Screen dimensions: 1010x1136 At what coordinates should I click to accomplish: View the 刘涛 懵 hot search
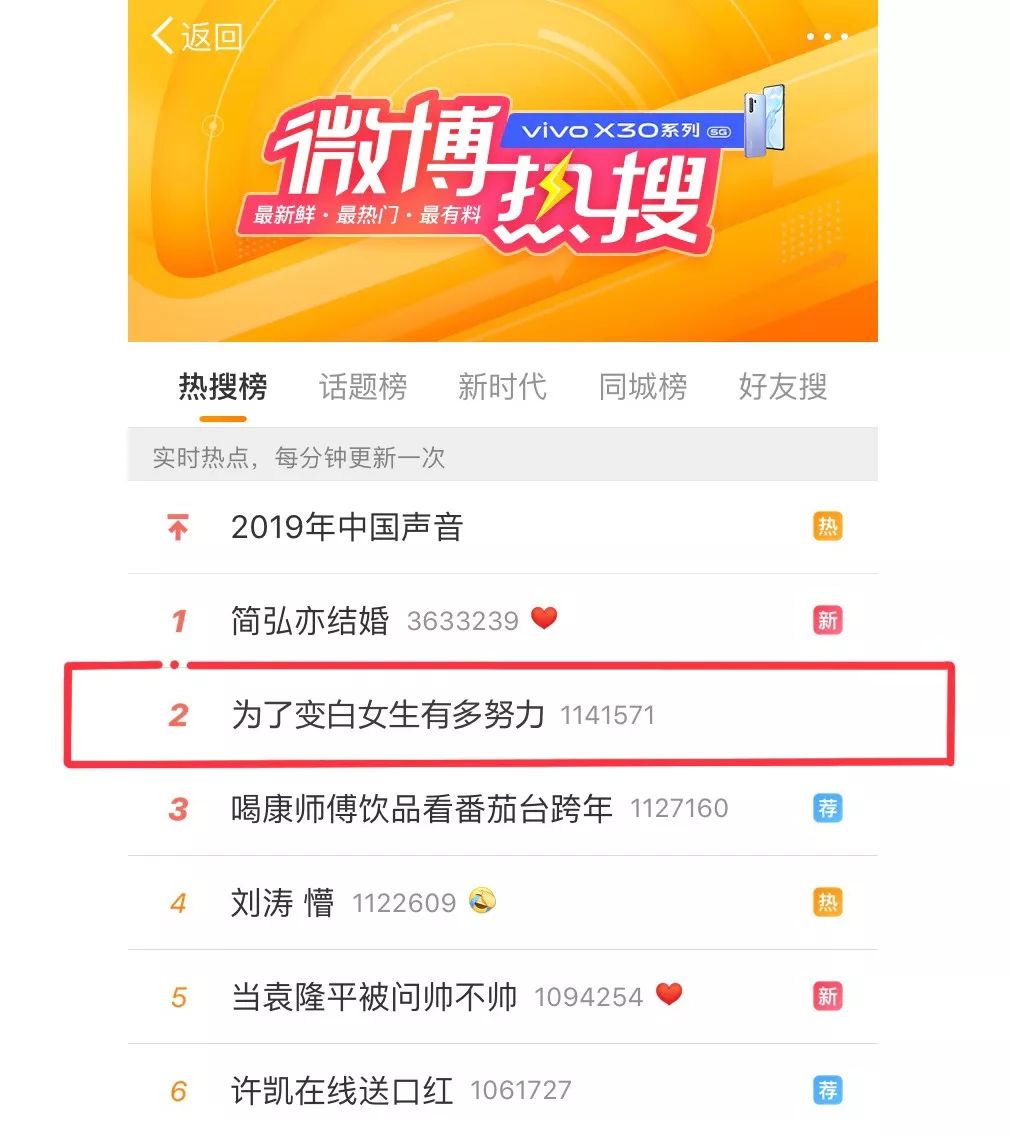point(282,903)
